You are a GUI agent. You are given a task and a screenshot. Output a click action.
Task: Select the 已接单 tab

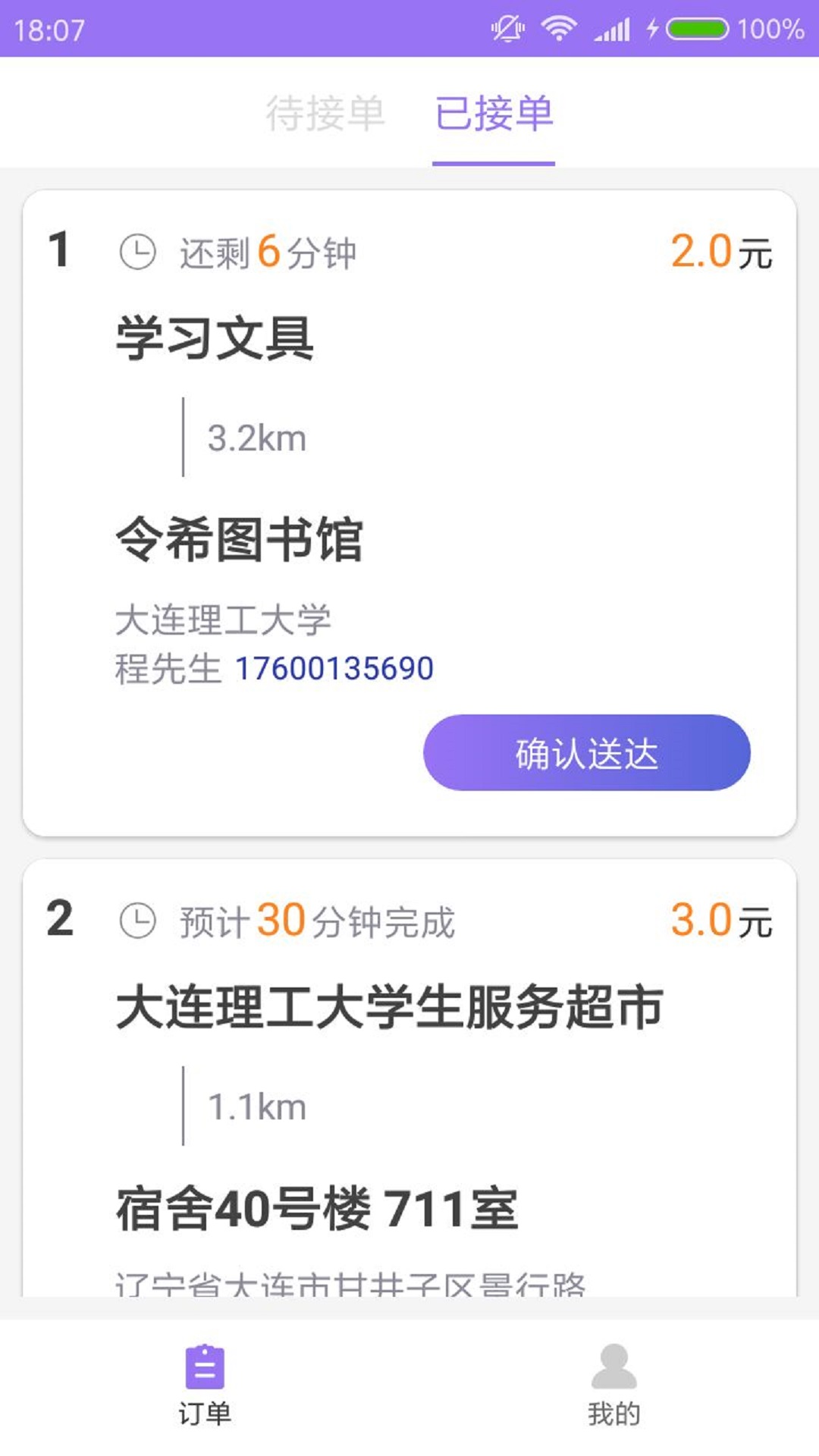coord(494,114)
